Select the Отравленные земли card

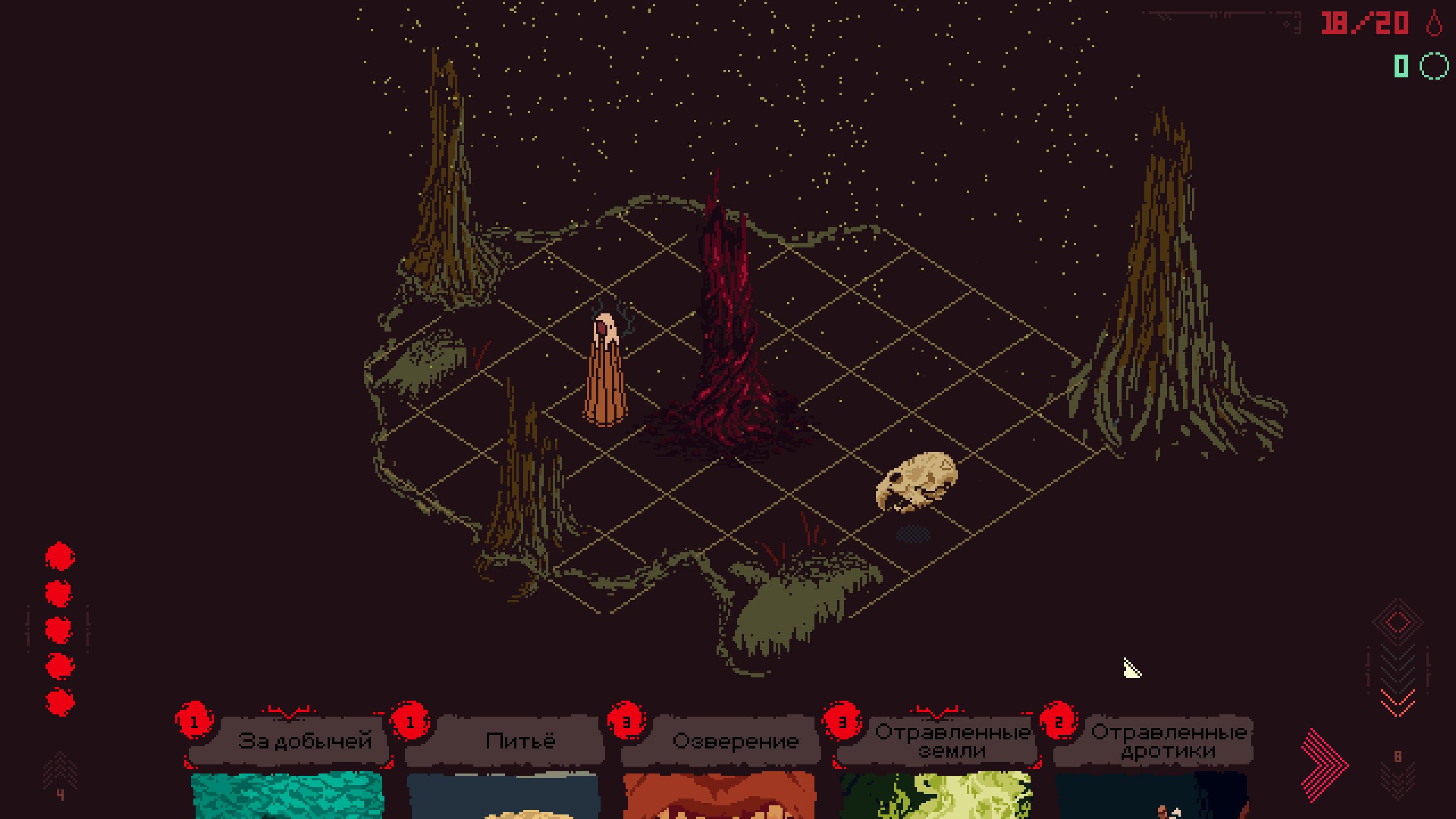pyautogui.click(x=936, y=768)
